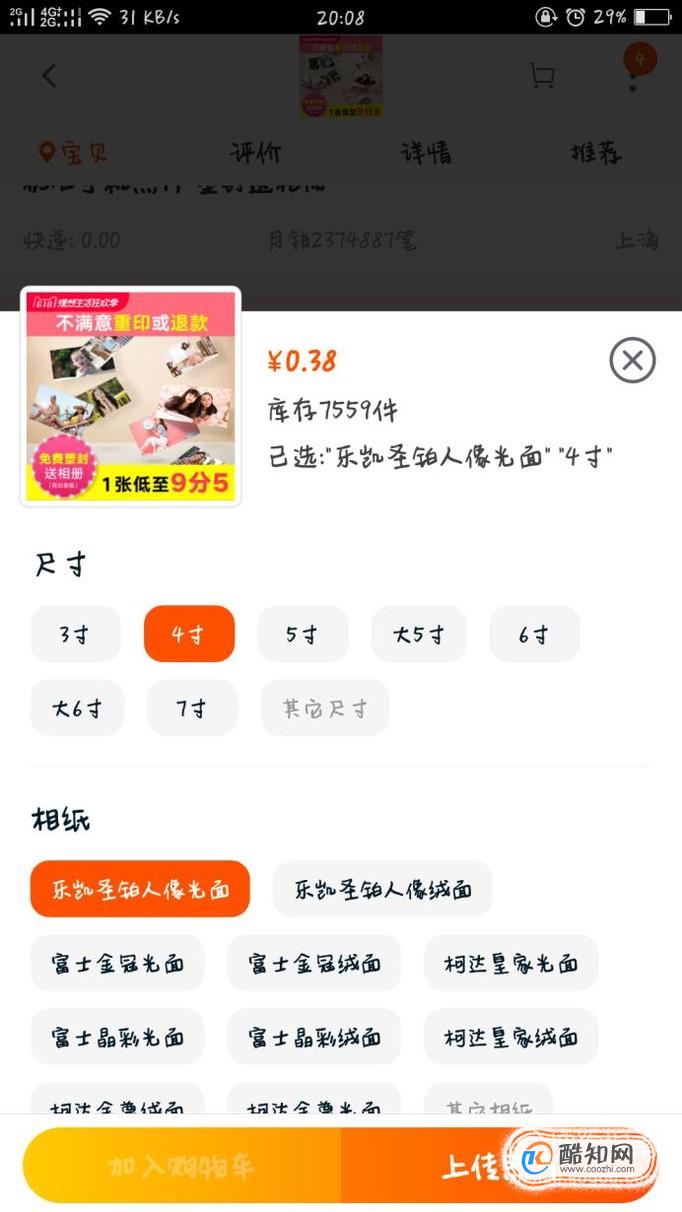This screenshot has width=682, height=1212.
Task: Select the 6寸 size chip
Action: click(x=534, y=634)
